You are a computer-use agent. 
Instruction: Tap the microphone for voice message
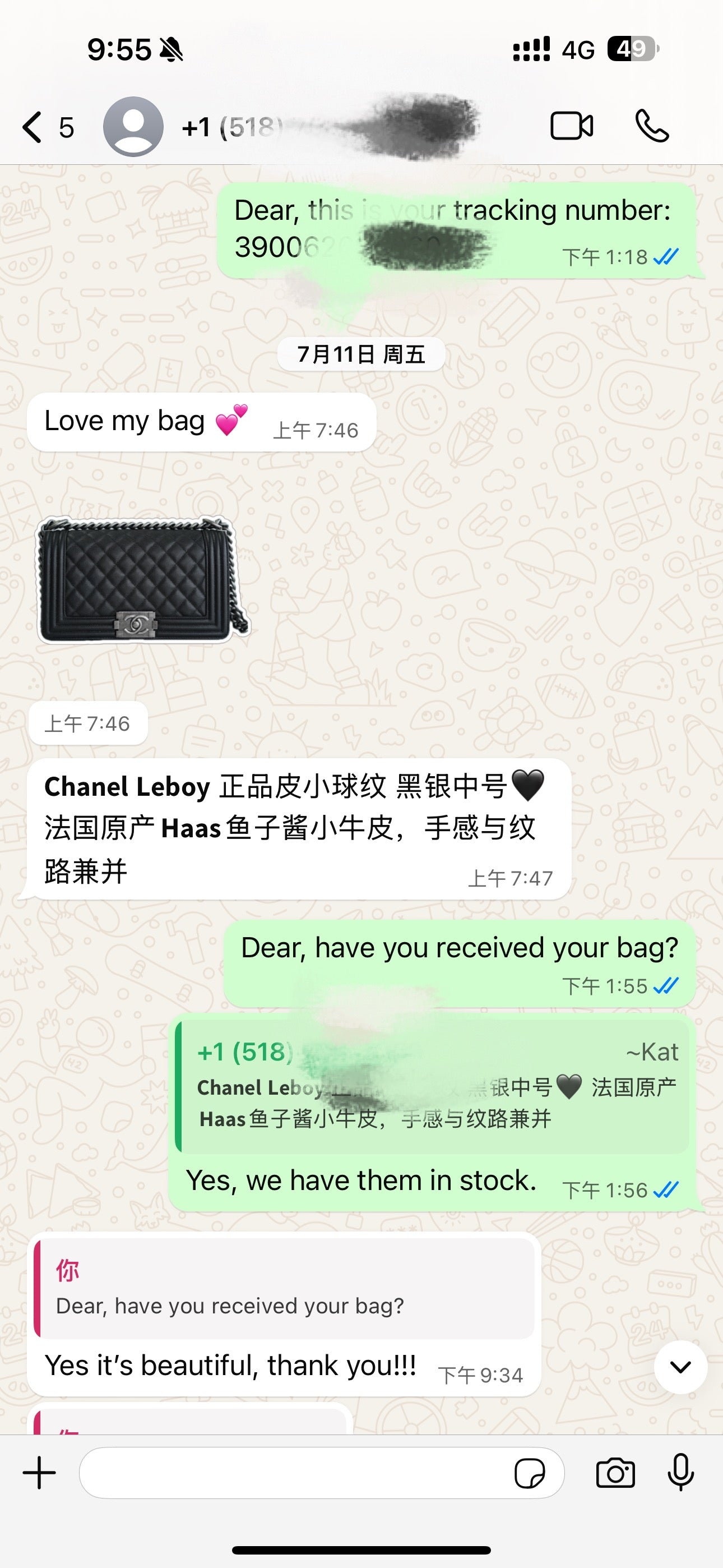pyautogui.click(x=680, y=1473)
